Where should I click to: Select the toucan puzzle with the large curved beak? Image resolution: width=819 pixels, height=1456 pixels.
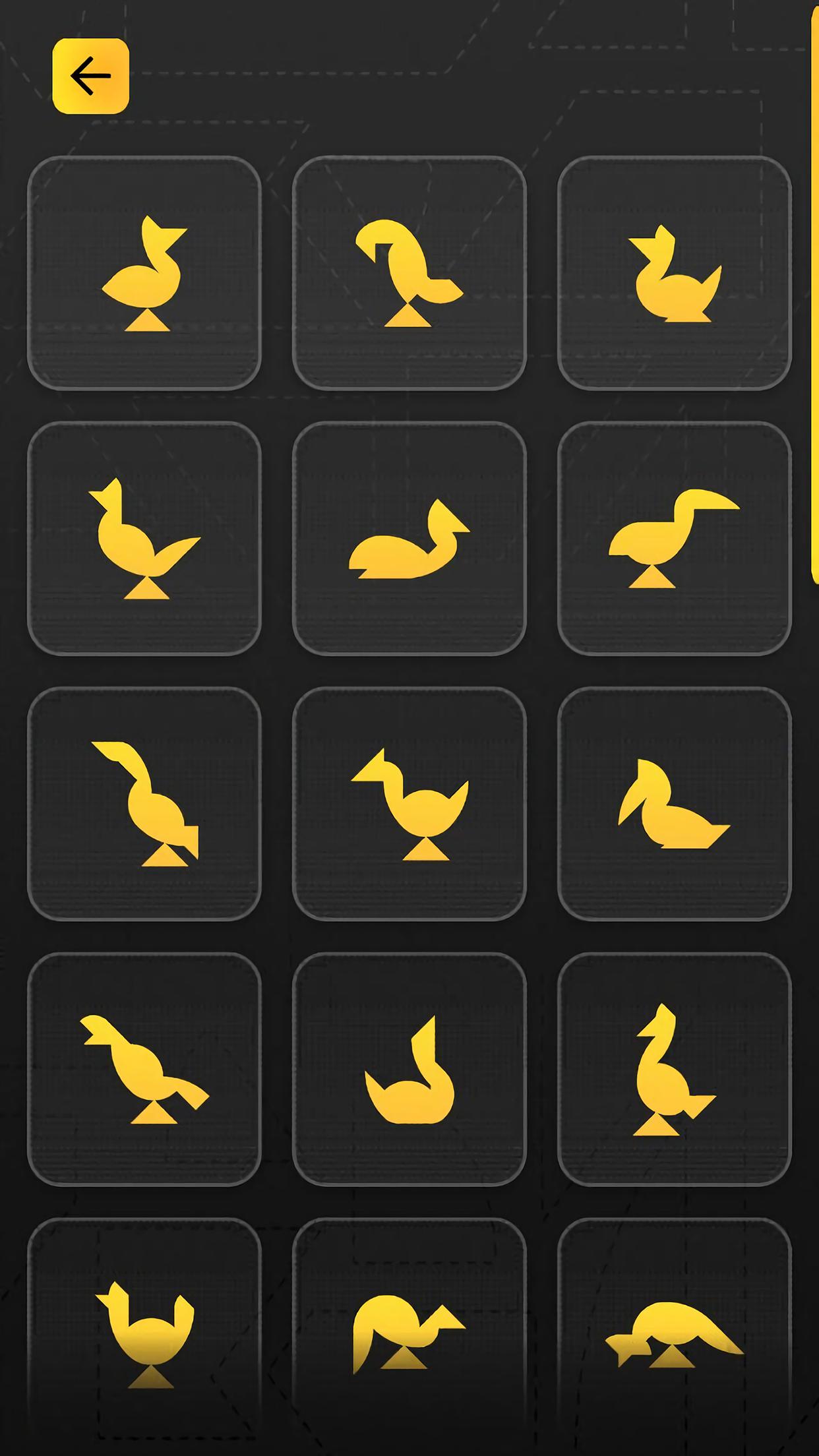tap(674, 539)
